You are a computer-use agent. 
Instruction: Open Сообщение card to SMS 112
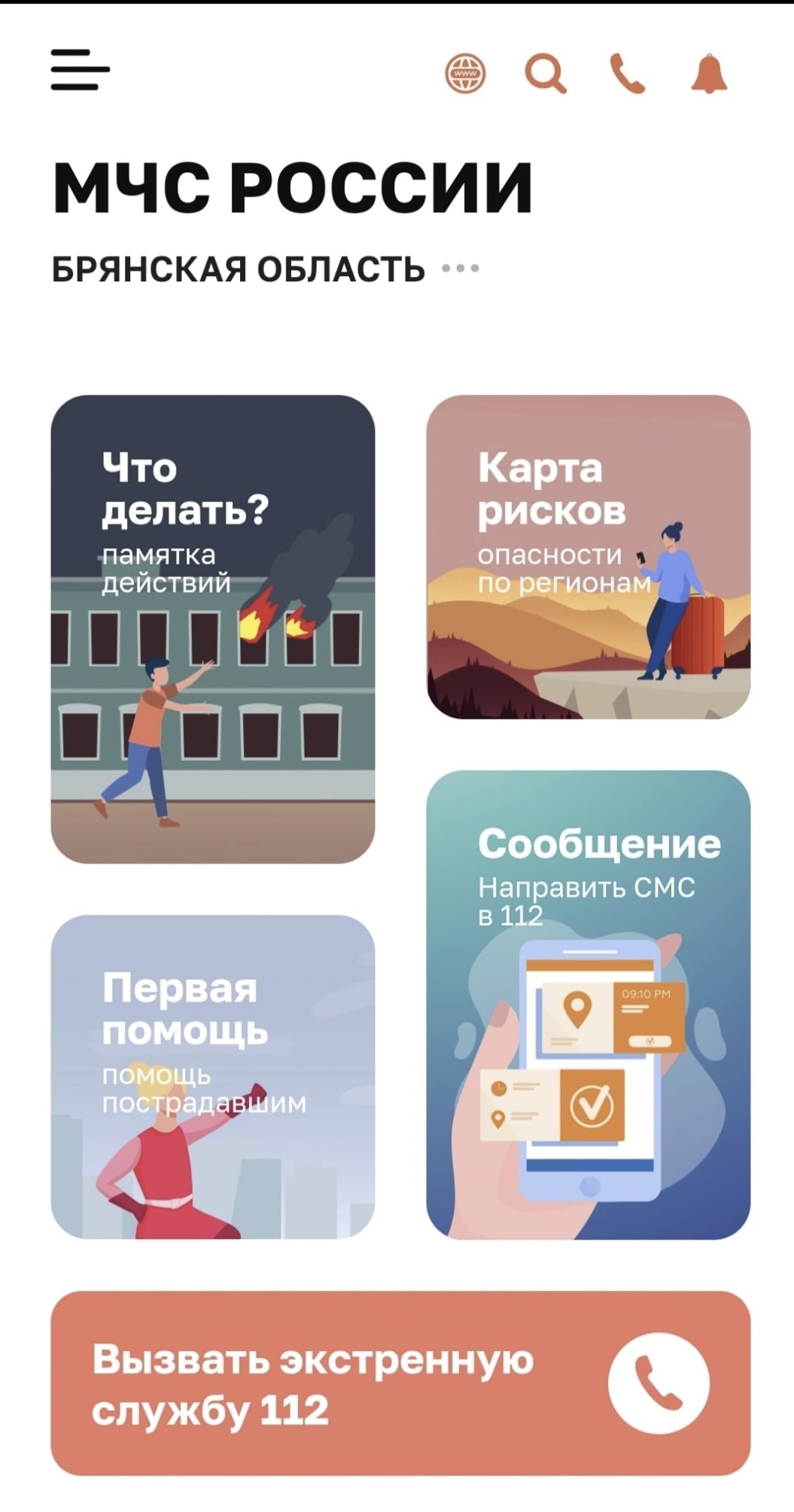click(588, 1004)
